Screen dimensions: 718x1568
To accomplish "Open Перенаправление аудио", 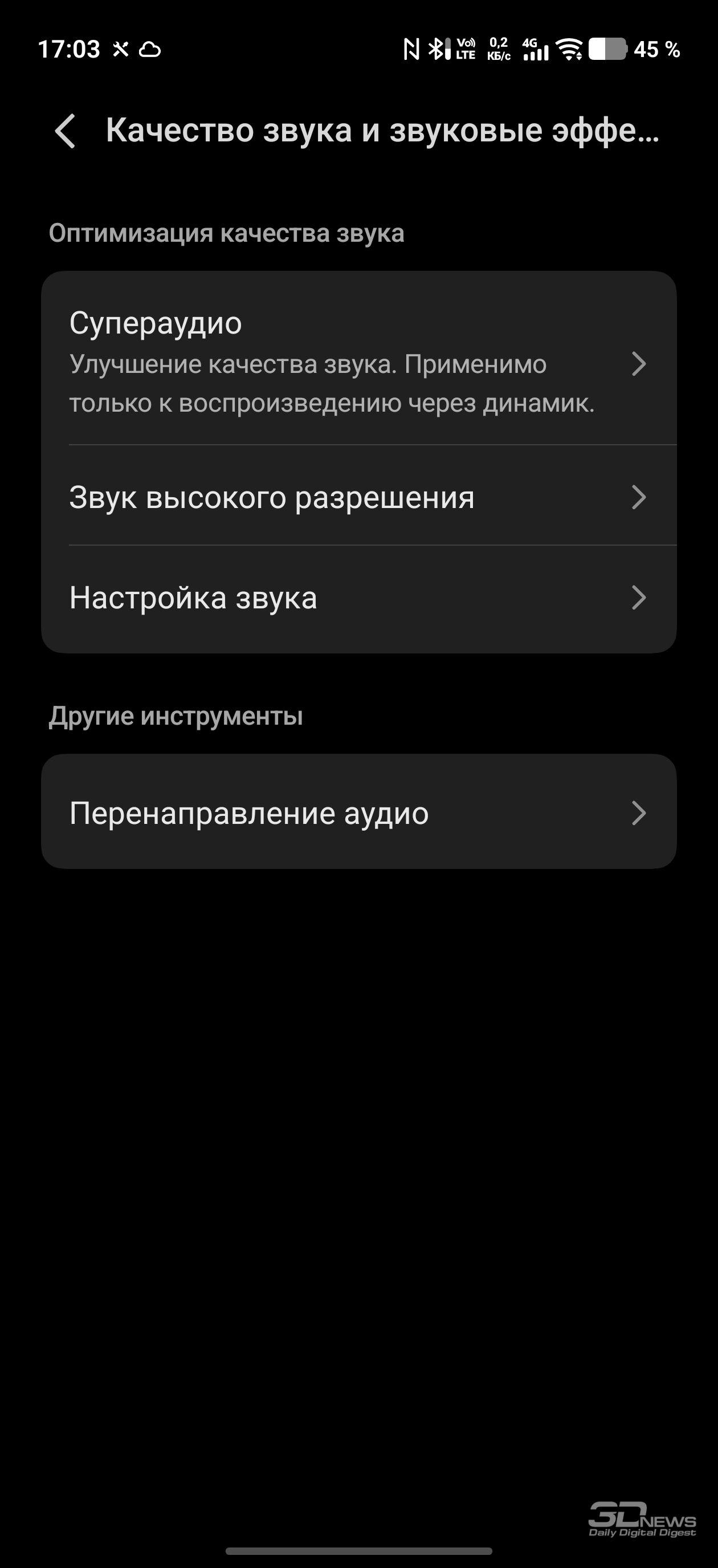I will coord(358,813).
